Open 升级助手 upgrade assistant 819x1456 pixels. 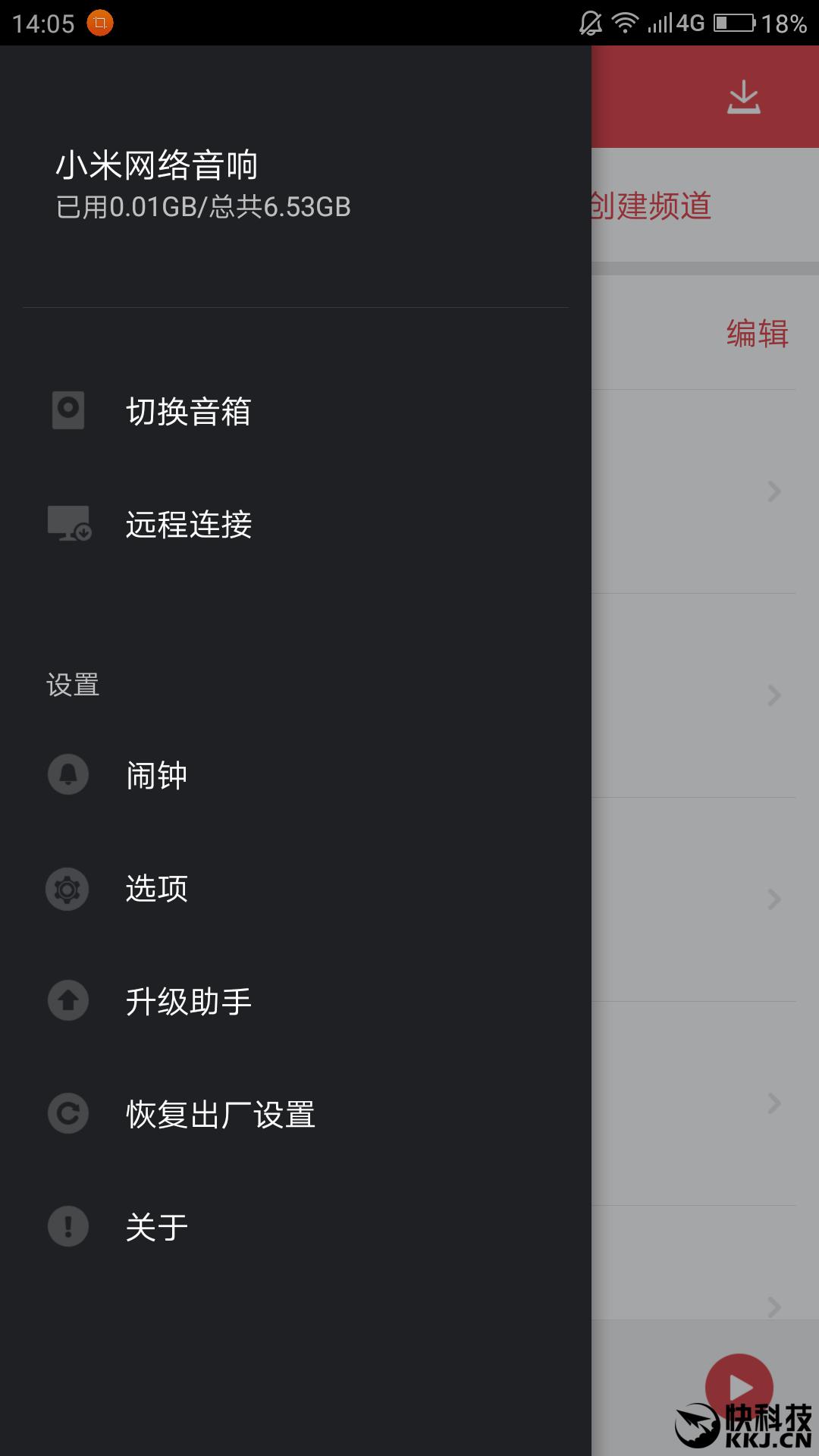click(296, 1001)
